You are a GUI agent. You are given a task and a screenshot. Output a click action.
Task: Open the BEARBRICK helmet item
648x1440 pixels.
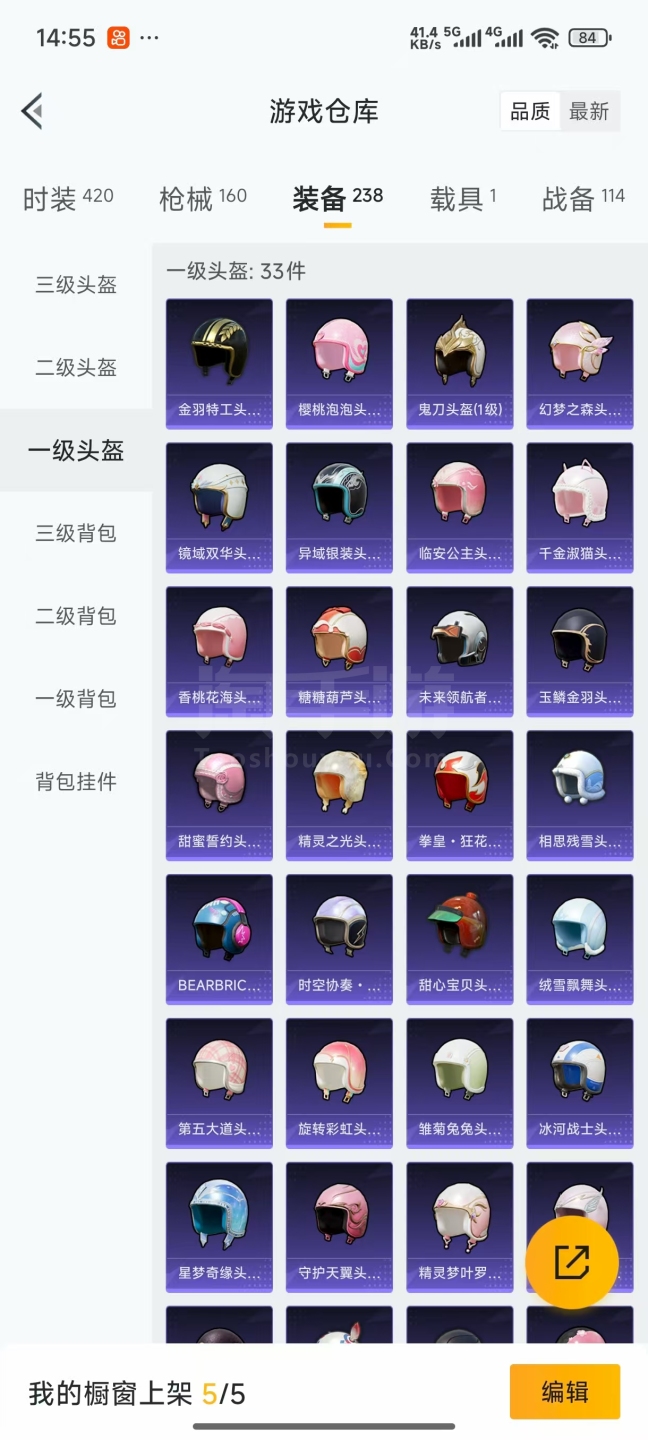click(219, 939)
